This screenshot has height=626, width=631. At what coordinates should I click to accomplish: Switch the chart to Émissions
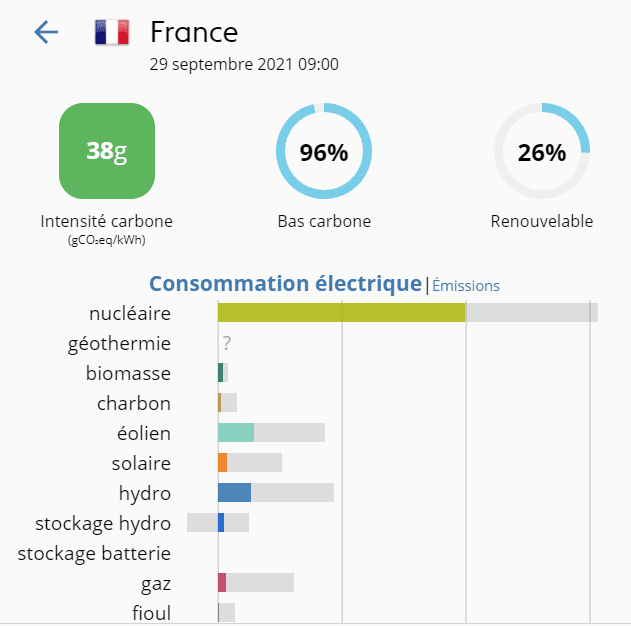[x=466, y=286]
